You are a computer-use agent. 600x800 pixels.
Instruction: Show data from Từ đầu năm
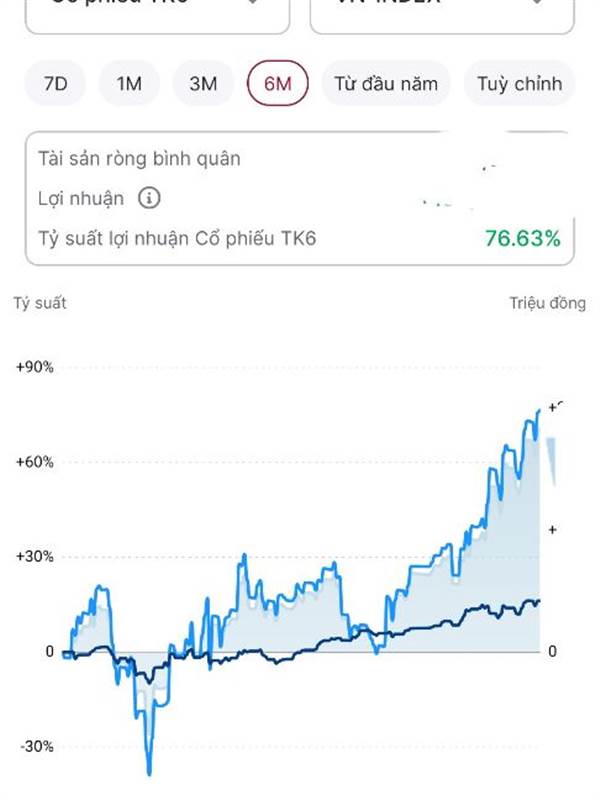[x=386, y=84]
